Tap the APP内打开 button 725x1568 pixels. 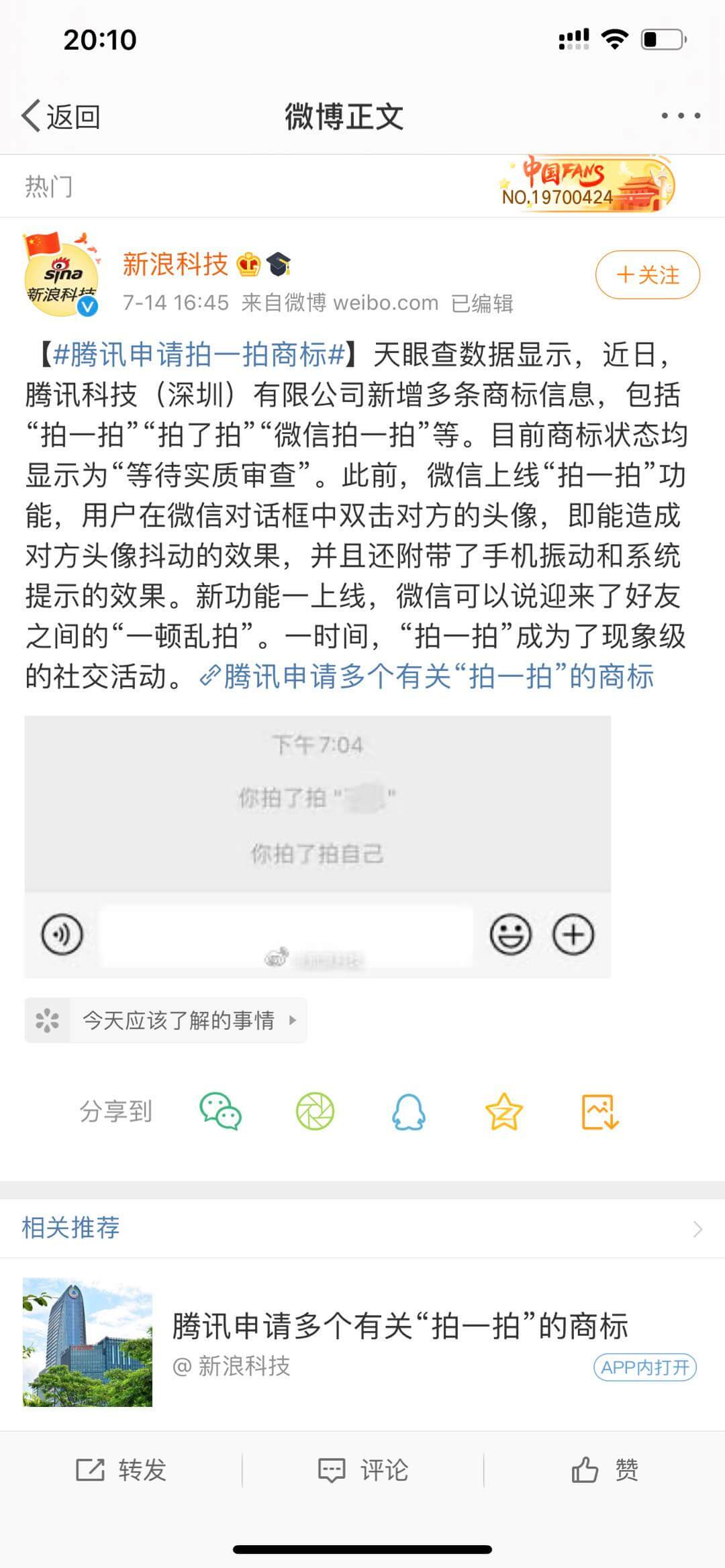[x=644, y=1367]
